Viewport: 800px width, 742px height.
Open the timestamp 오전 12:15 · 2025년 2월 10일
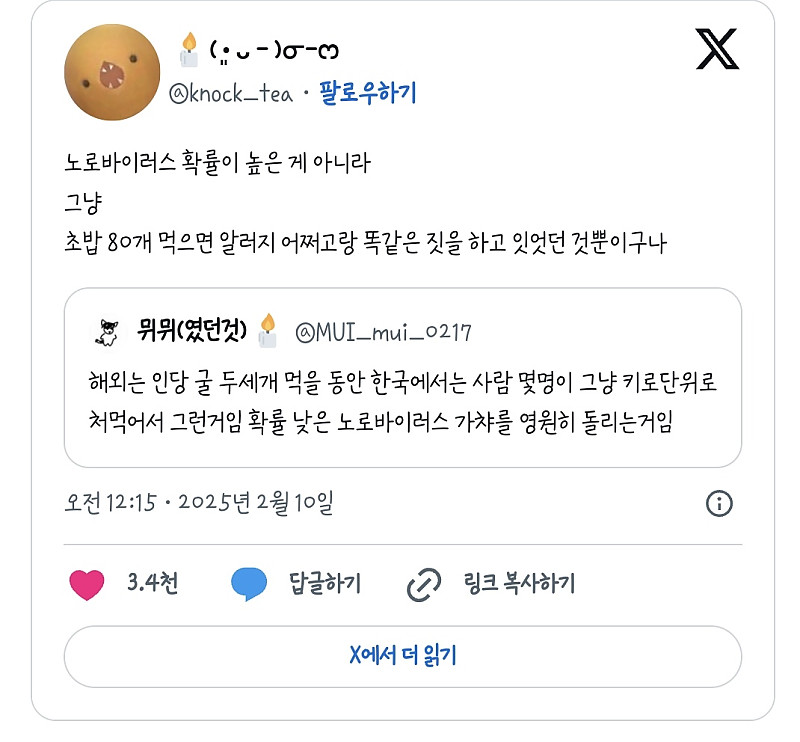[x=199, y=502]
